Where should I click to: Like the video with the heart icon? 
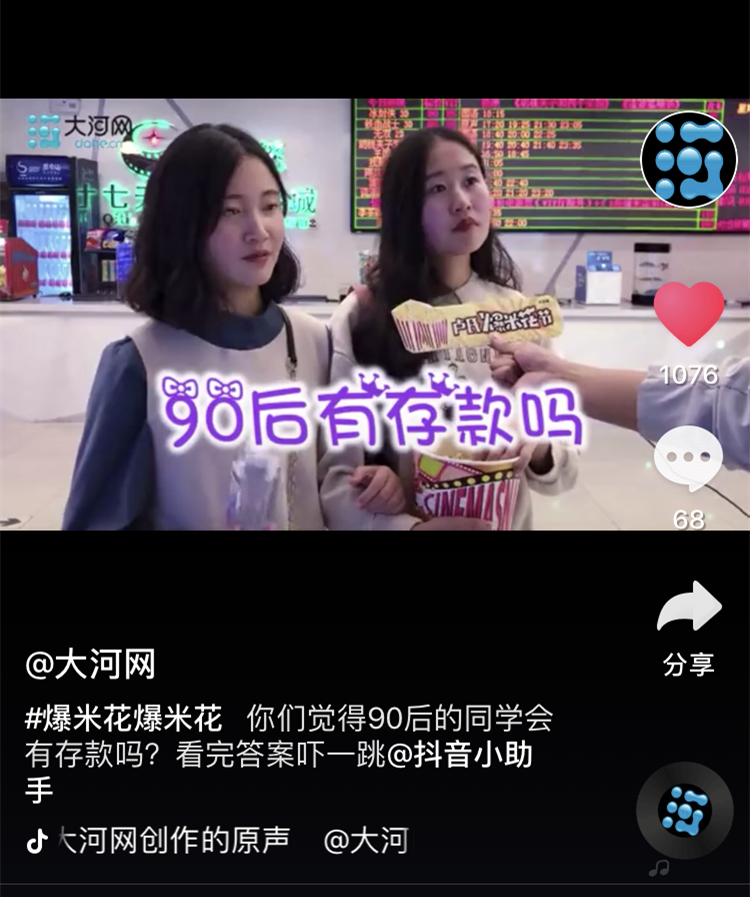[689, 314]
